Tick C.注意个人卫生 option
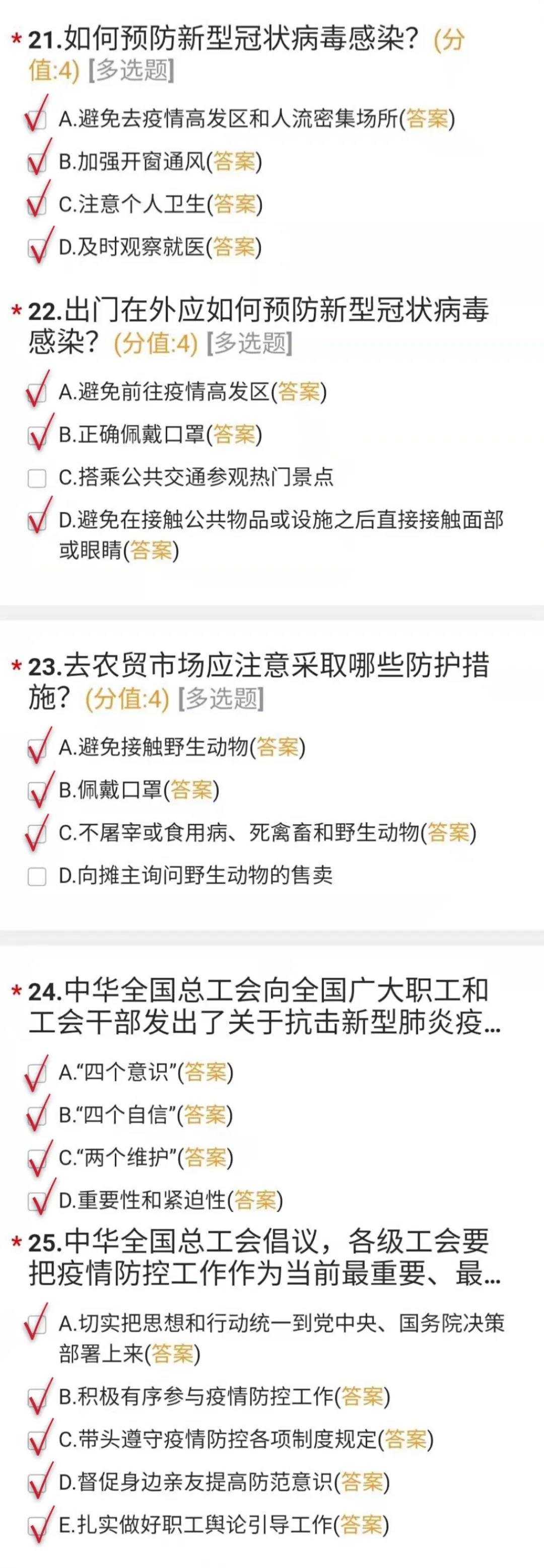Screen dimensions: 544x1568 [37, 205]
